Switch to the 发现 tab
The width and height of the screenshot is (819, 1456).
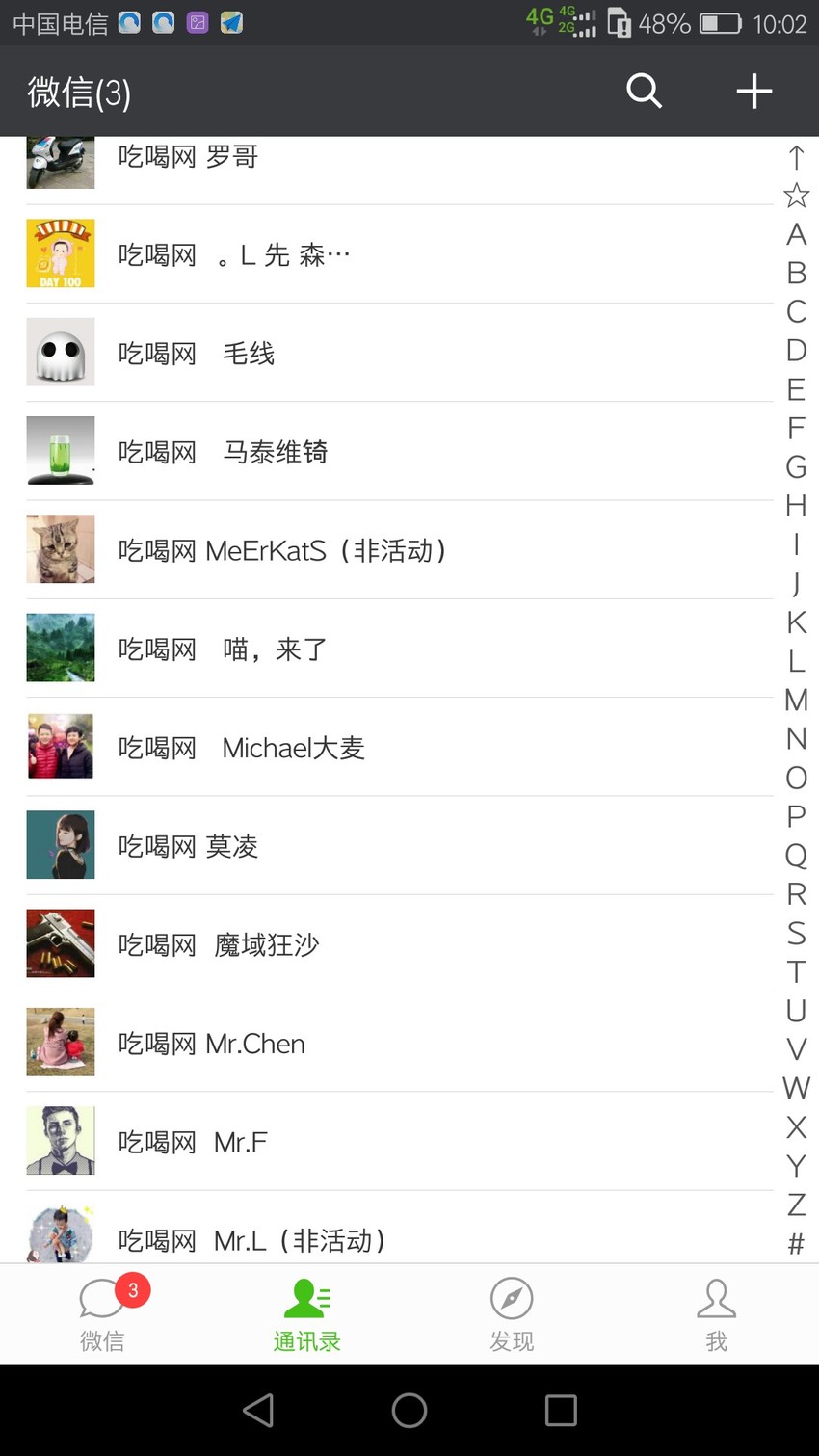coord(512,1314)
